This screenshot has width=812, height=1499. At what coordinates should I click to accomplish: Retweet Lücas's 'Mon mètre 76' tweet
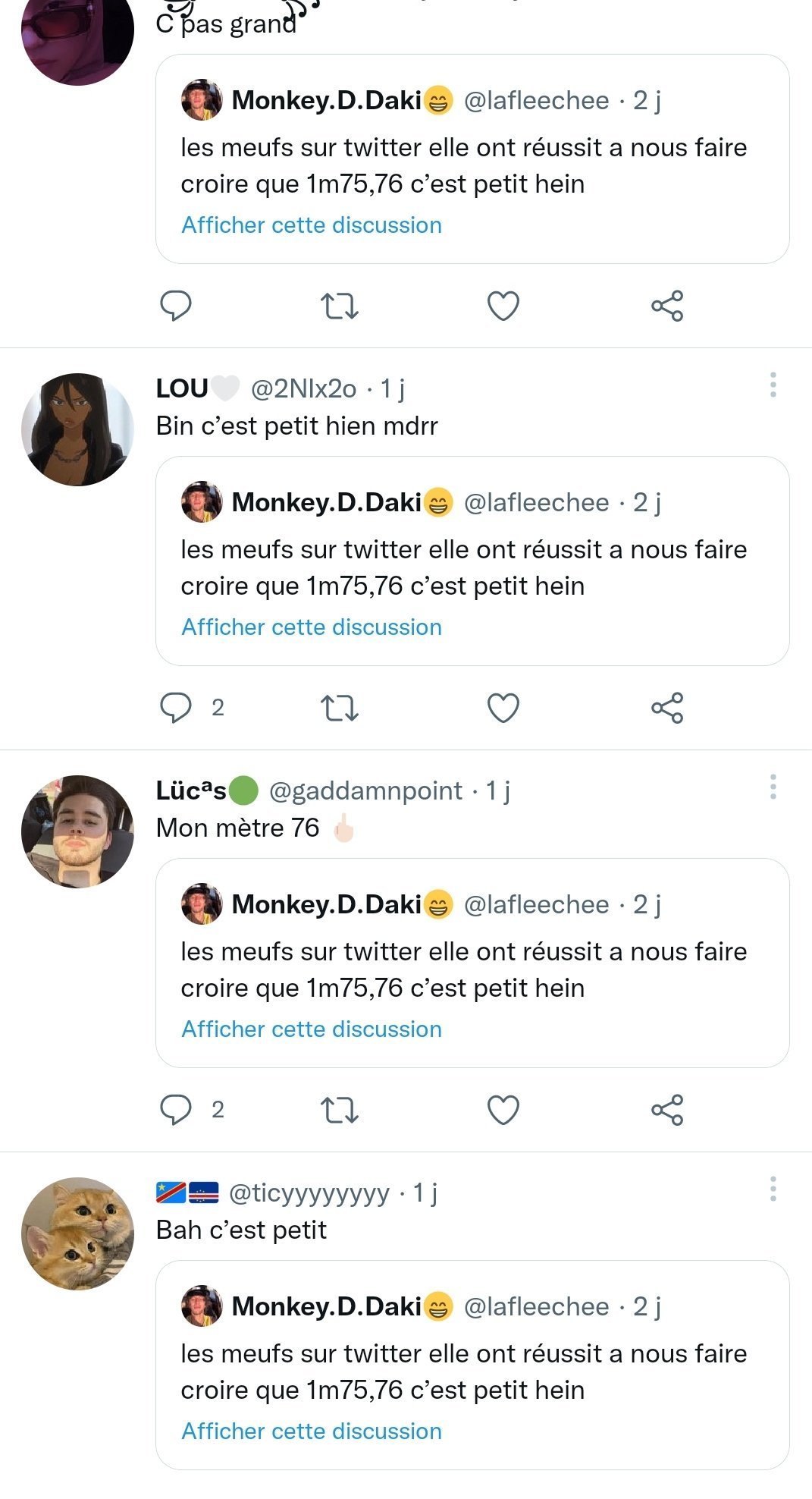click(x=339, y=1110)
